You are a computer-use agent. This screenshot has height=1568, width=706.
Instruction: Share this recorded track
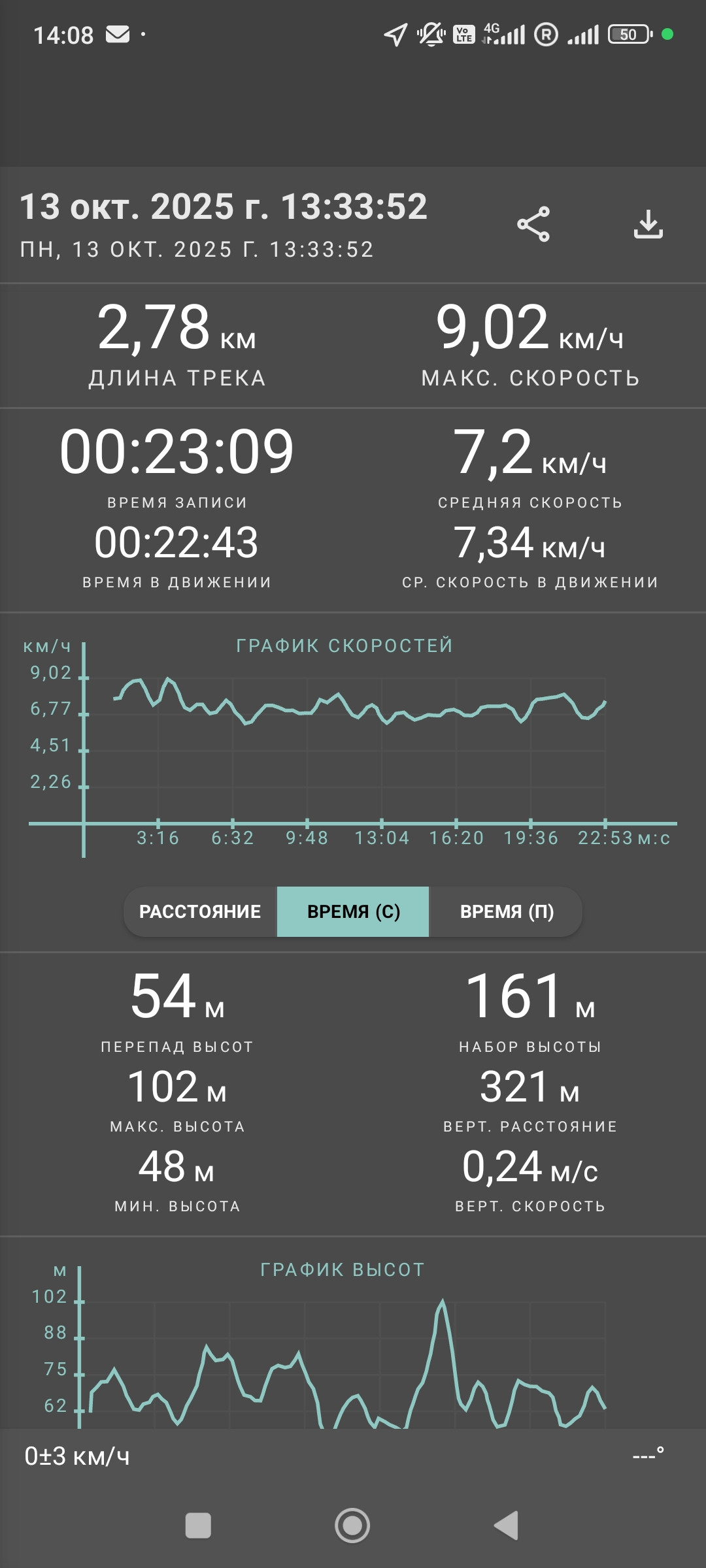point(533,225)
